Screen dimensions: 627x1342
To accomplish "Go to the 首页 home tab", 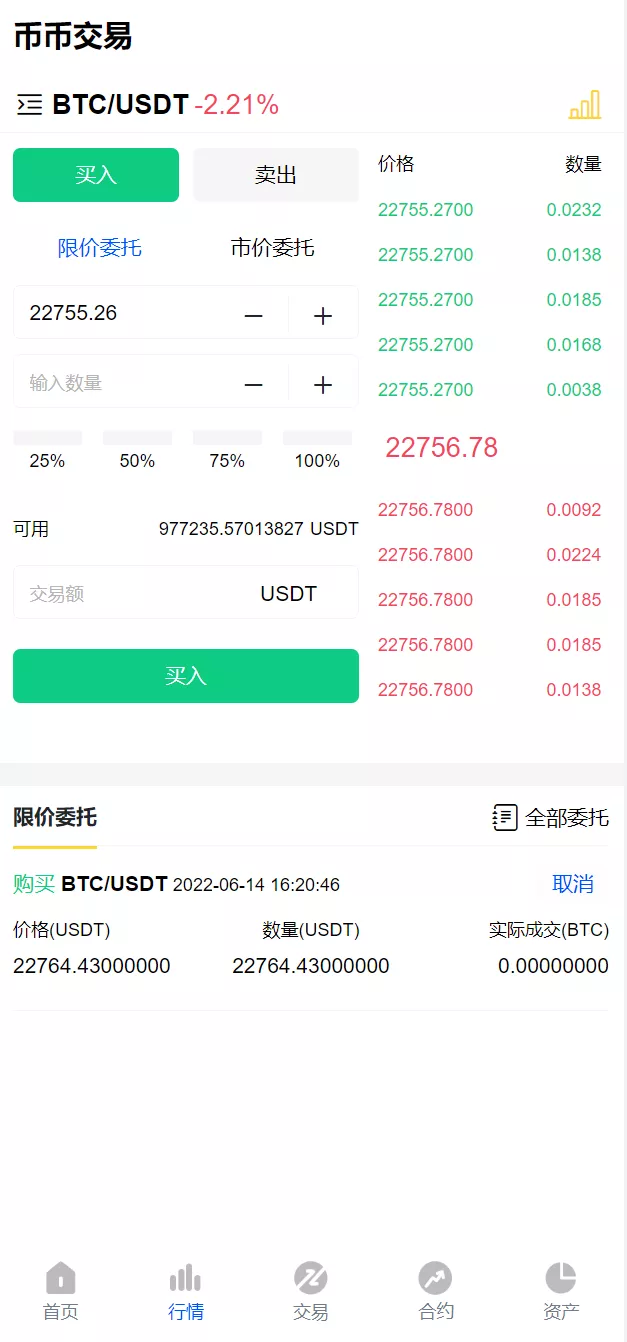I will click(x=60, y=1290).
